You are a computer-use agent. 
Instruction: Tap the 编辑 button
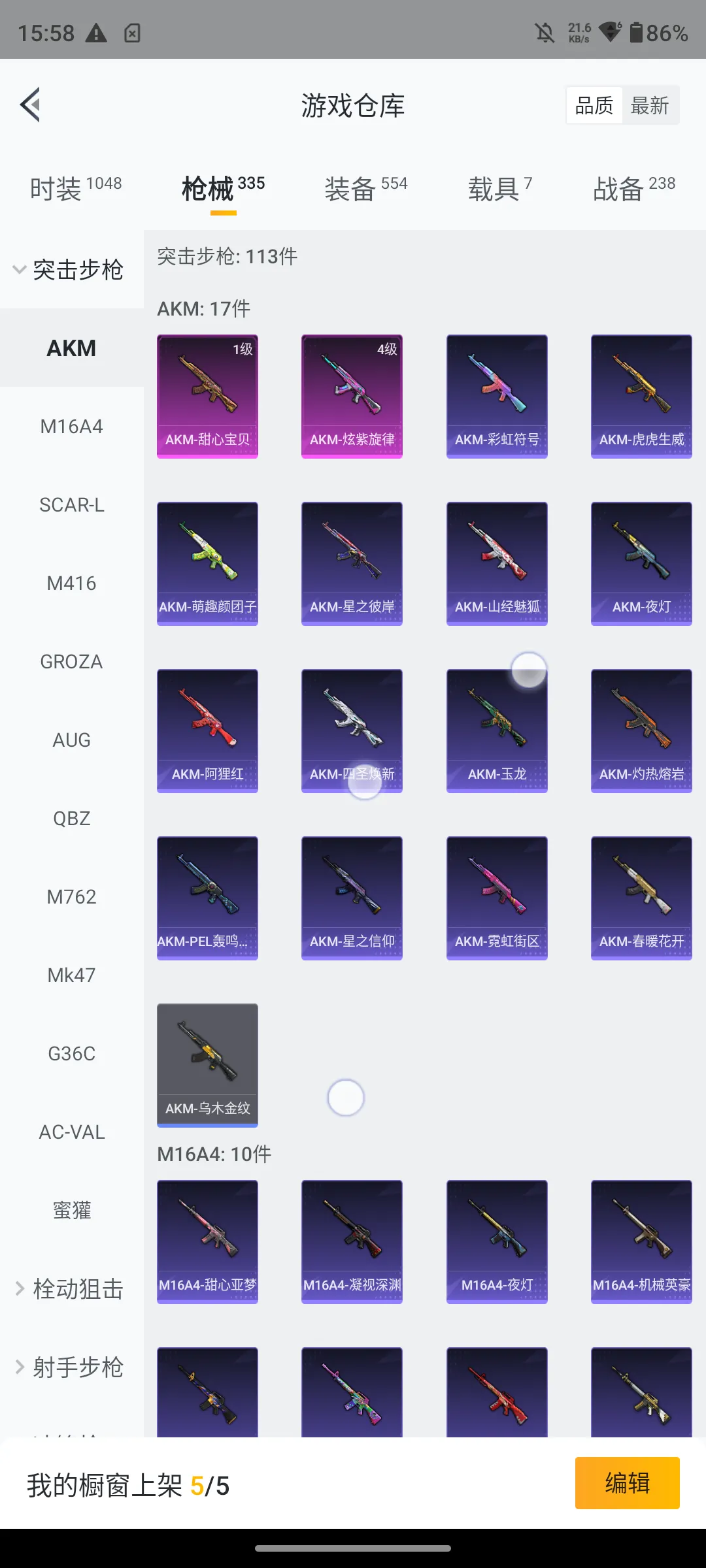pyautogui.click(x=627, y=1483)
